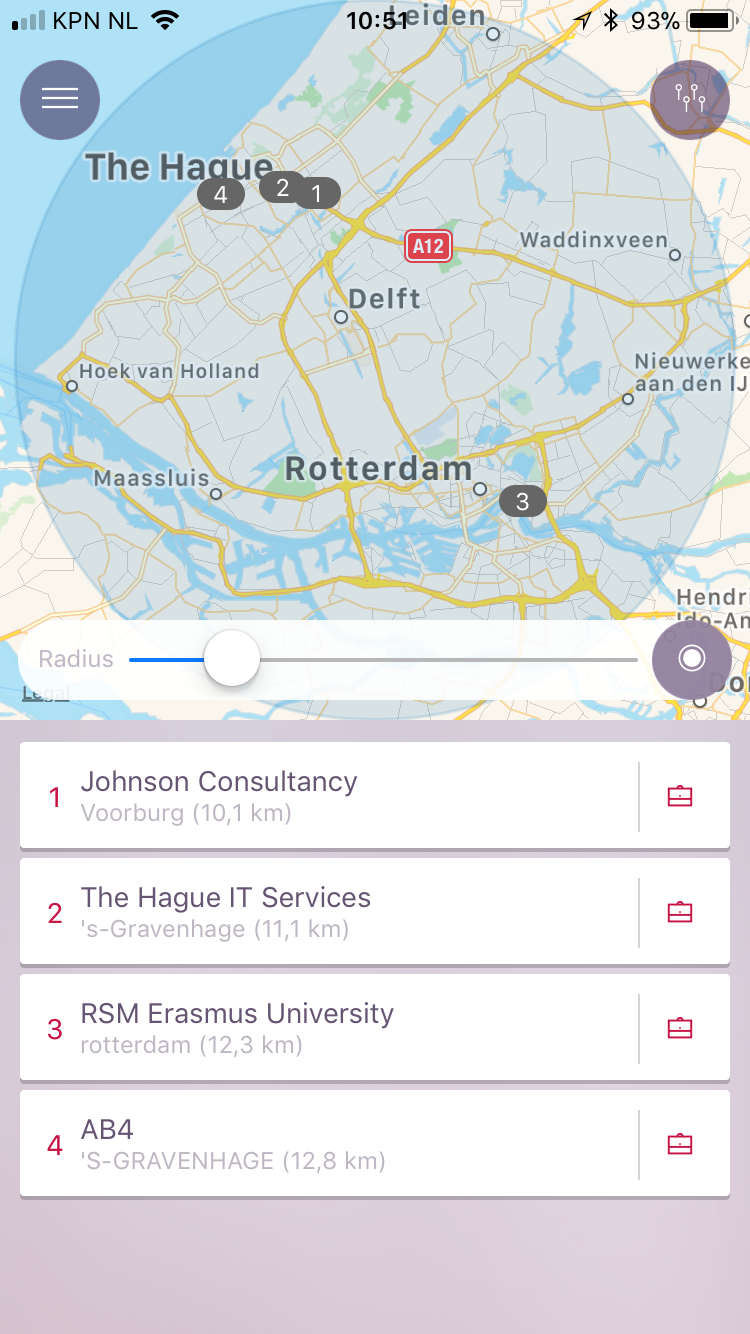750x1334 pixels.
Task: Open the hamburger menu
Action: point(60,99)
